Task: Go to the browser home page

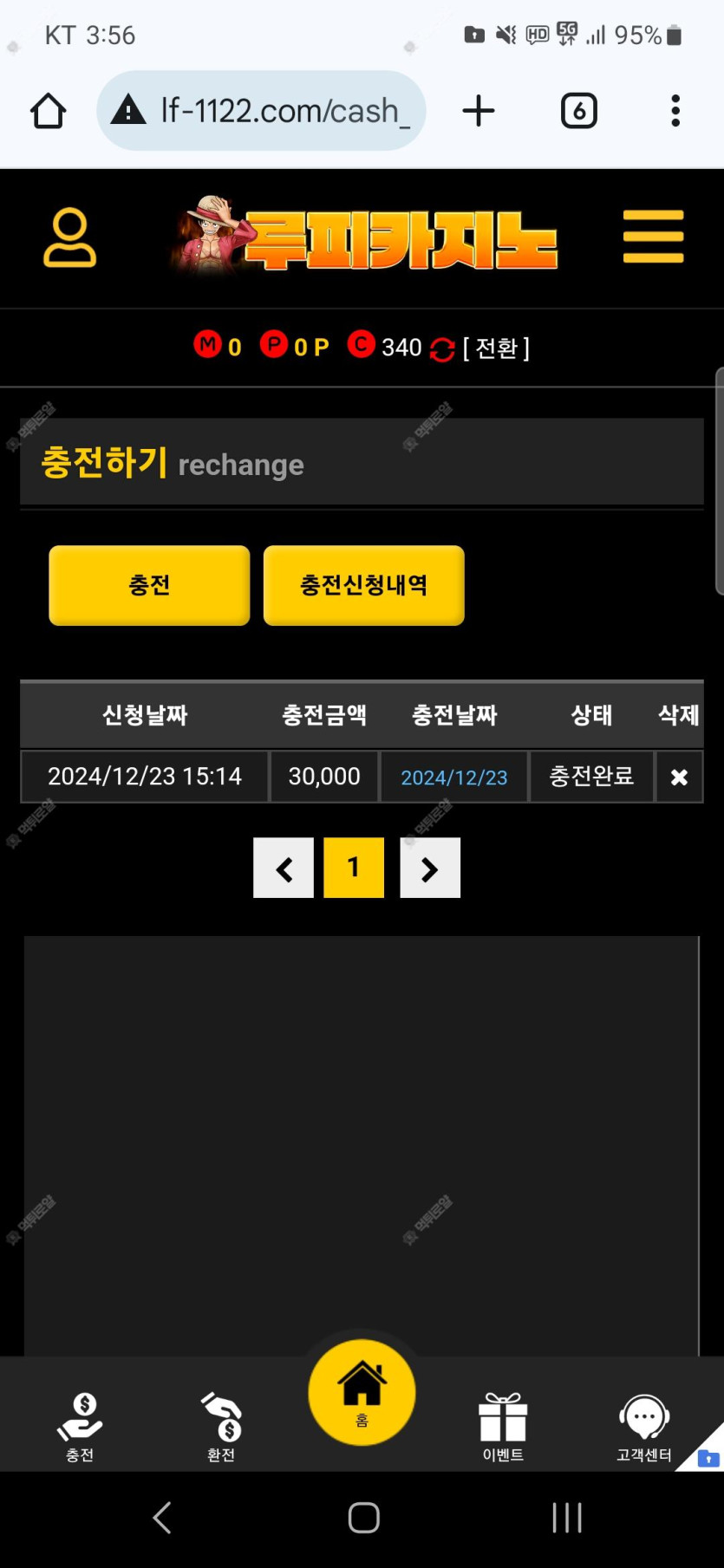Action: click(48, 111)
